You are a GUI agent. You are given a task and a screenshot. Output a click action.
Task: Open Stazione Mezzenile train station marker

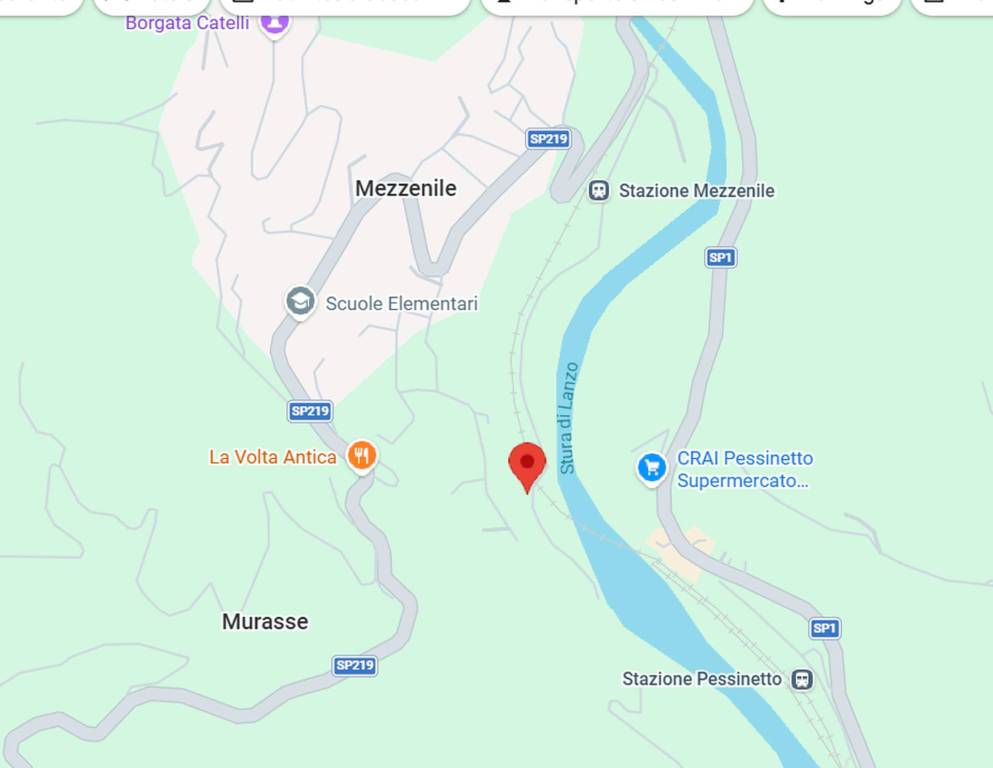[599, 190]
